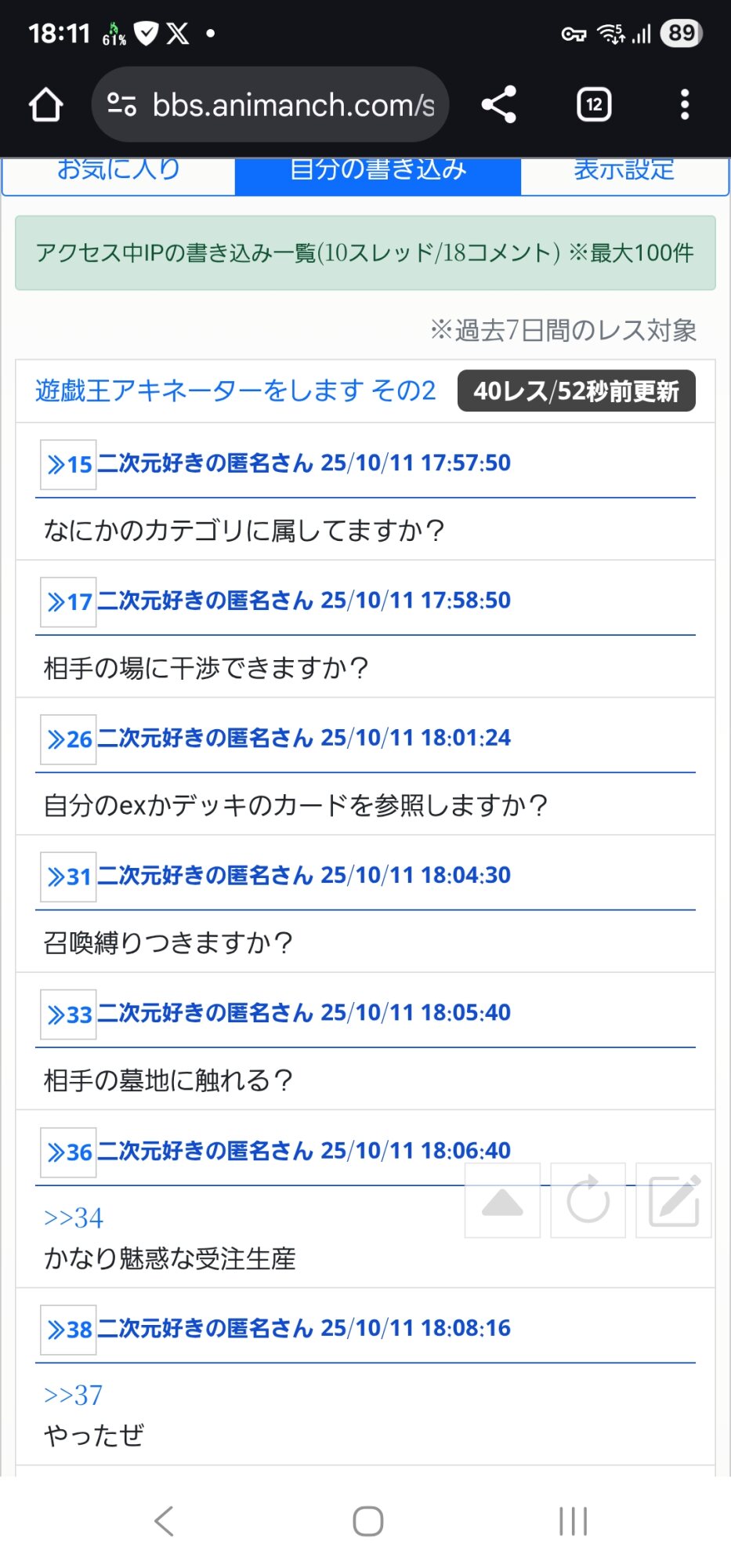Image resolution: width=731 pixels, height=1568 pixels.
Task: Jump to post number 15
Action: 68,465
